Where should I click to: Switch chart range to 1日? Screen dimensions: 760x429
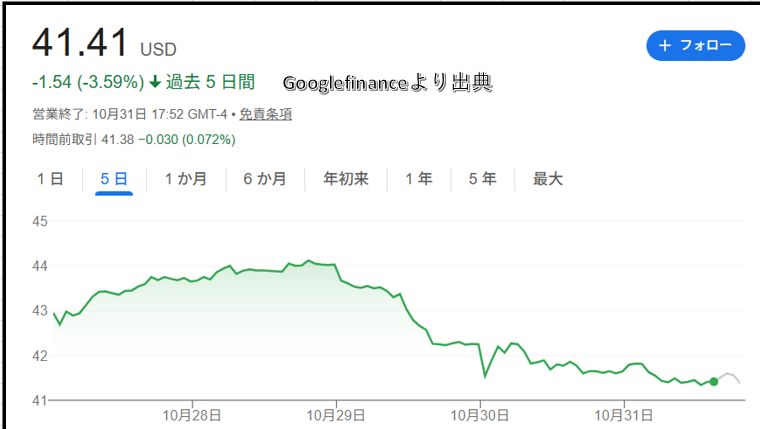(x=50, y=179)
